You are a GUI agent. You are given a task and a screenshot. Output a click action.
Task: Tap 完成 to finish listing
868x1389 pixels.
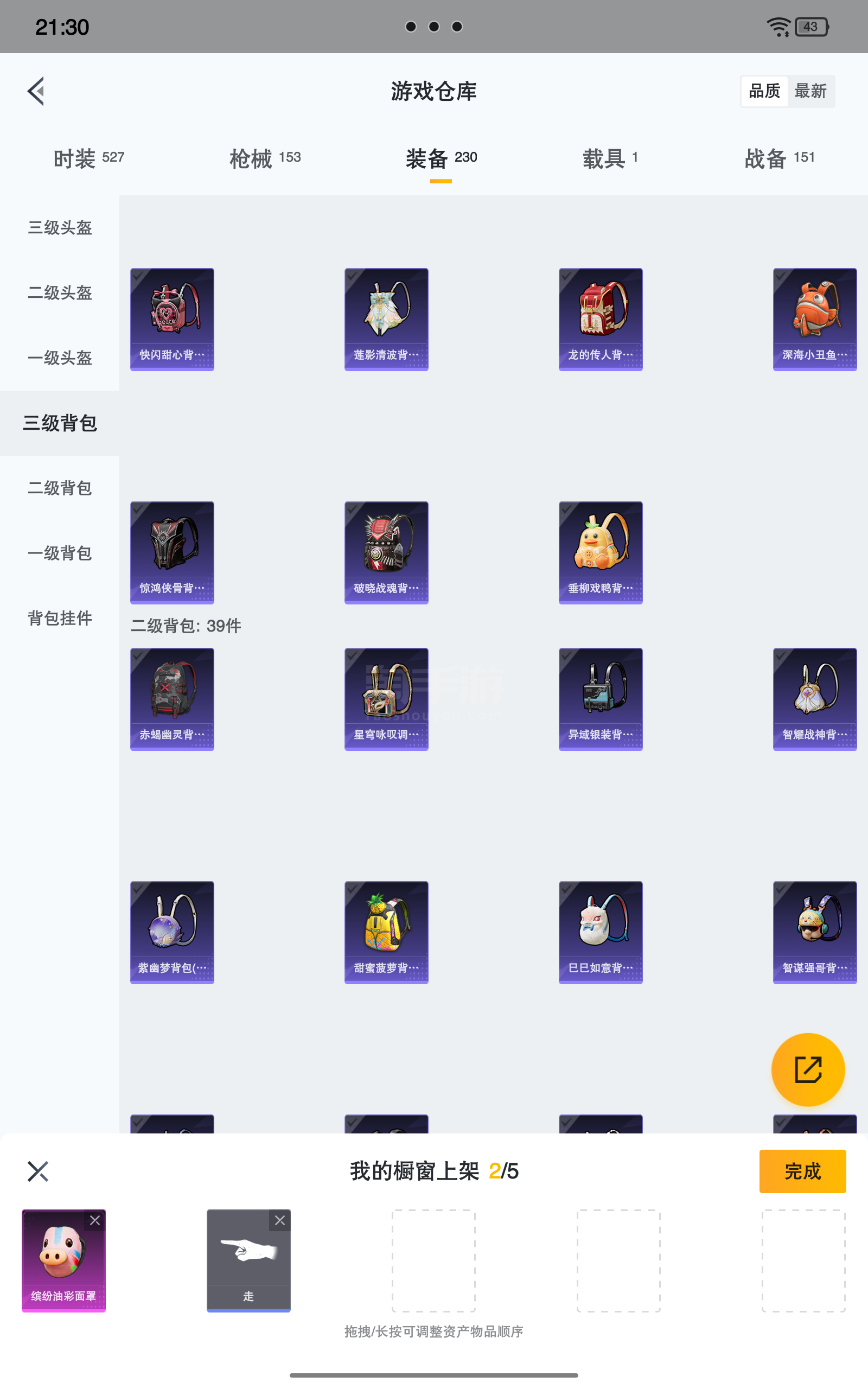[802, 1171]
